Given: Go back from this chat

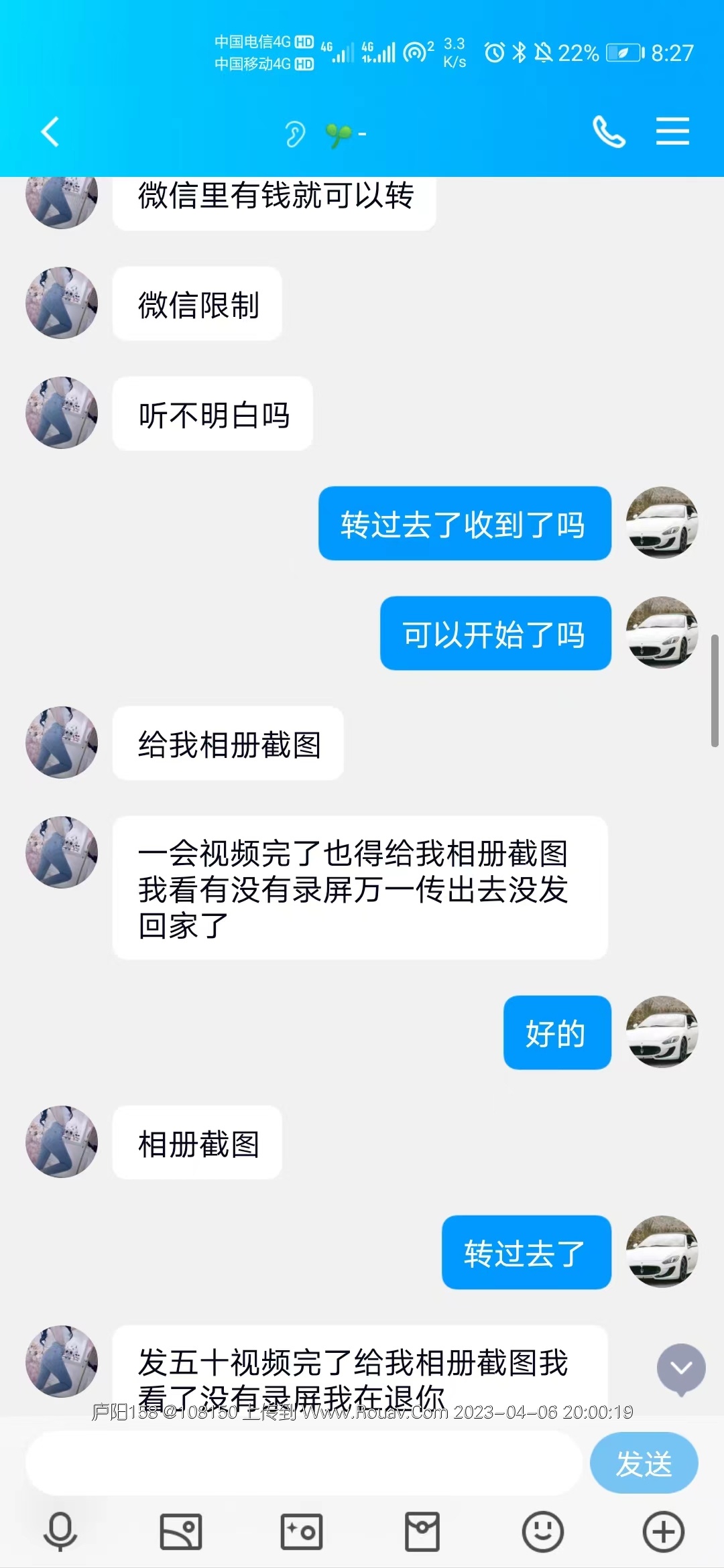Looking at the screenshot, I should (50, 131).
